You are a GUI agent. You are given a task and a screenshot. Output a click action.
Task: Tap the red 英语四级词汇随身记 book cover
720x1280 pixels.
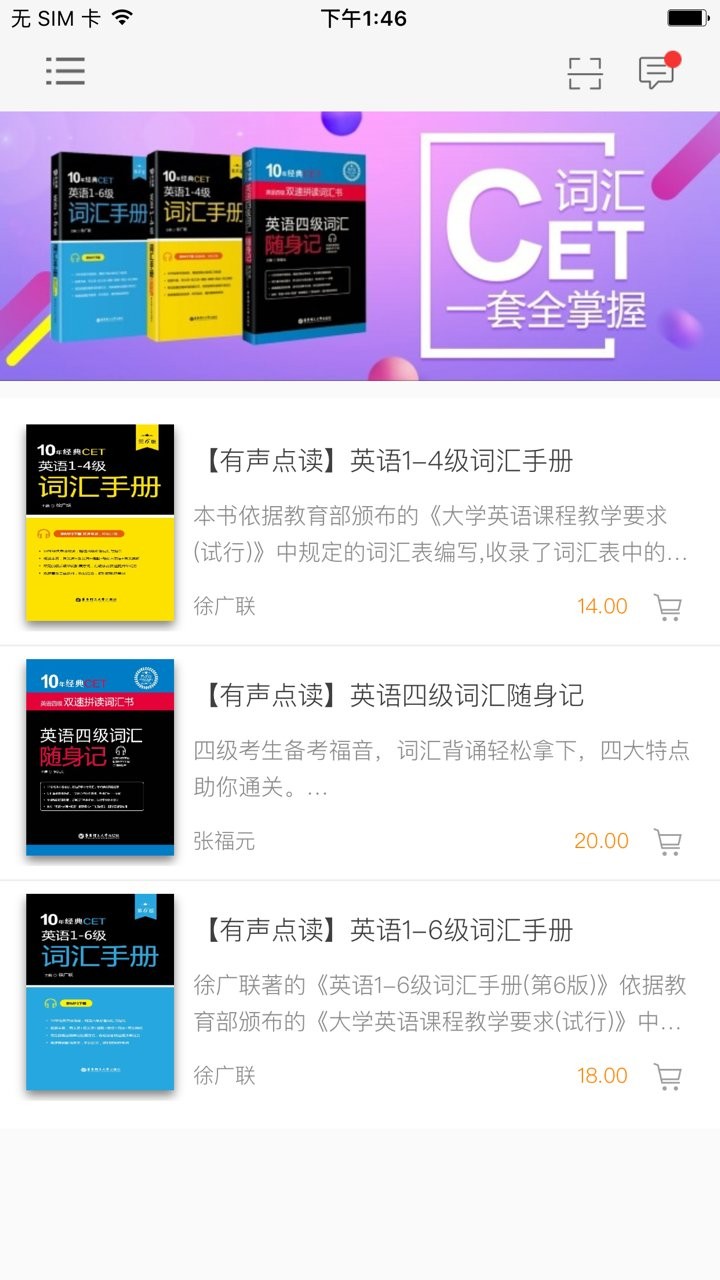pos(99,758)
